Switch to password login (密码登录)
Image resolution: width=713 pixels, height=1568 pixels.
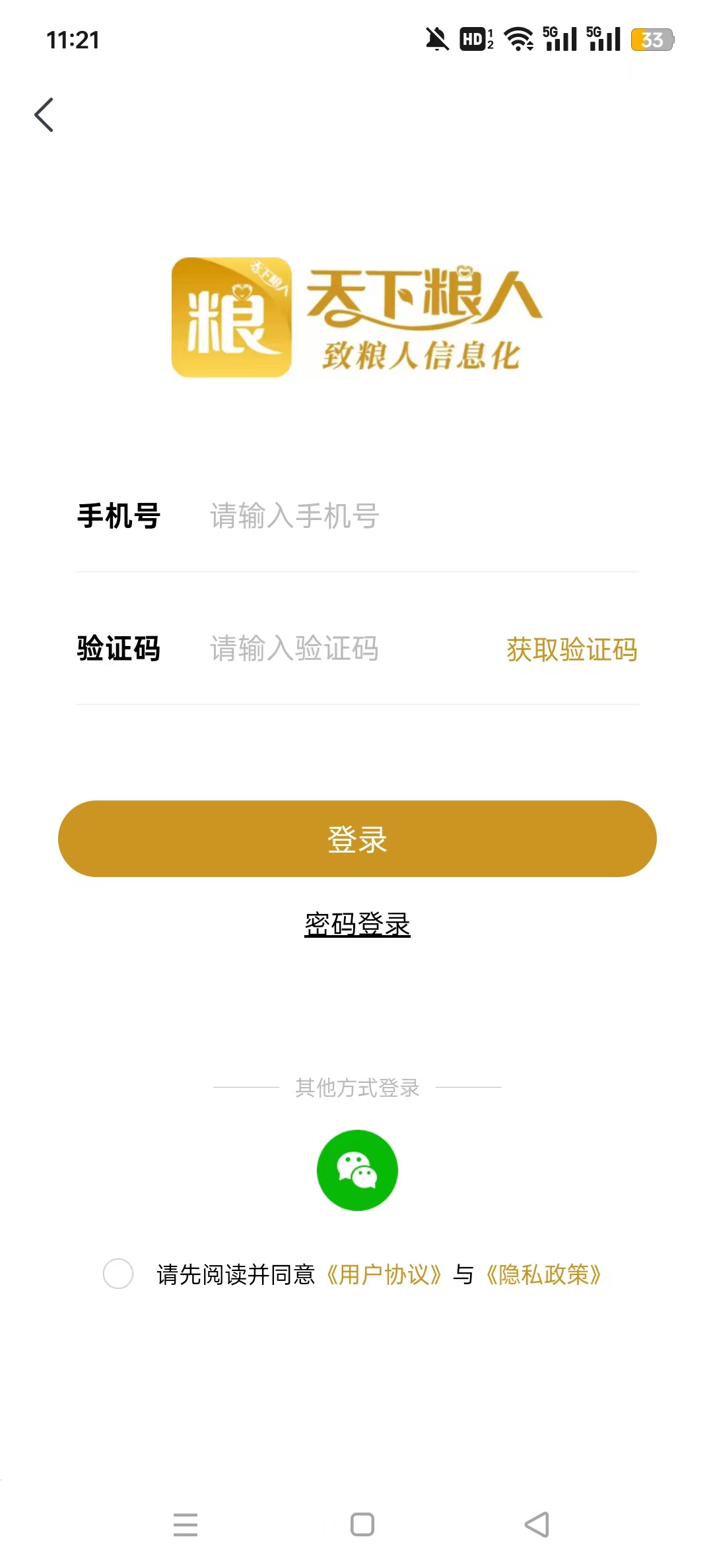point(357,924)
